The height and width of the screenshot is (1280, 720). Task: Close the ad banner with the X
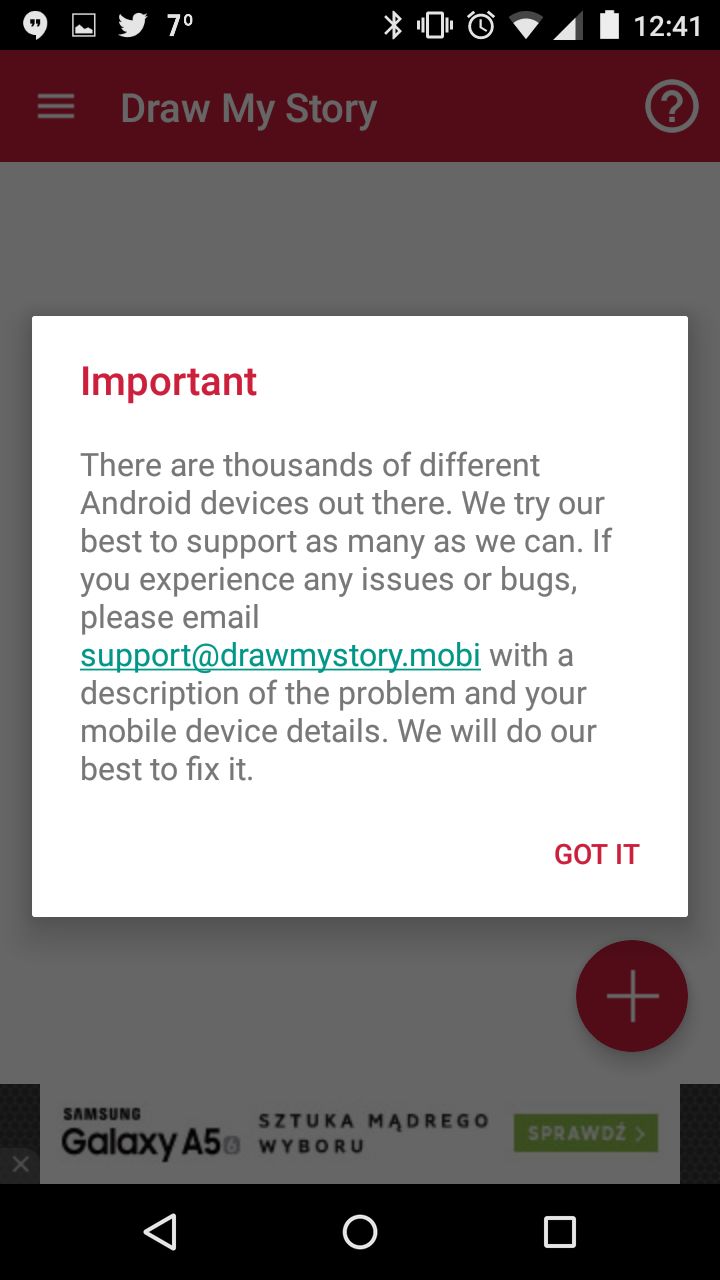click(x=20, y=1165)
